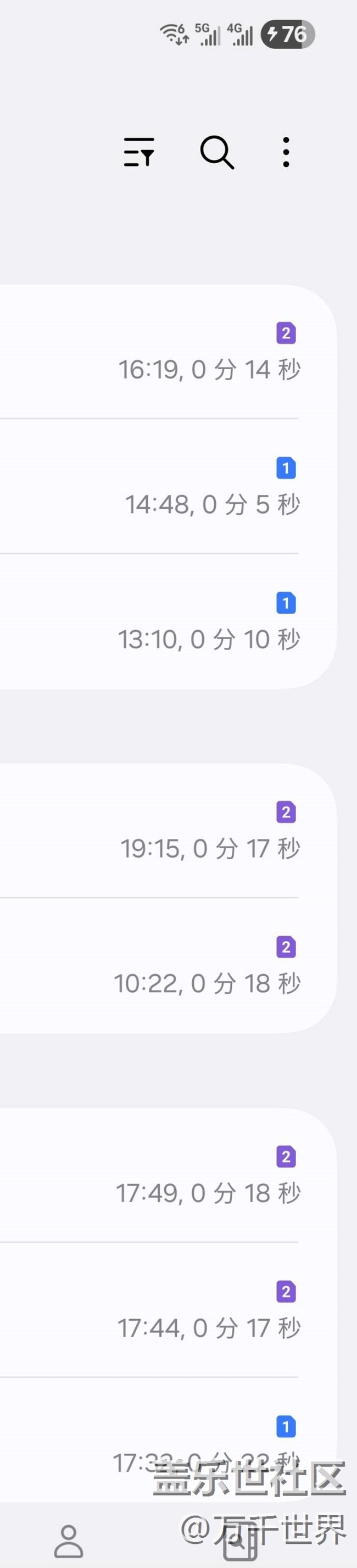Image resolution: width=357 pixels, height=1568 pixels.
Task: Open the 14:48 call lasting 5 seconds
Action: tap(169, 486)
